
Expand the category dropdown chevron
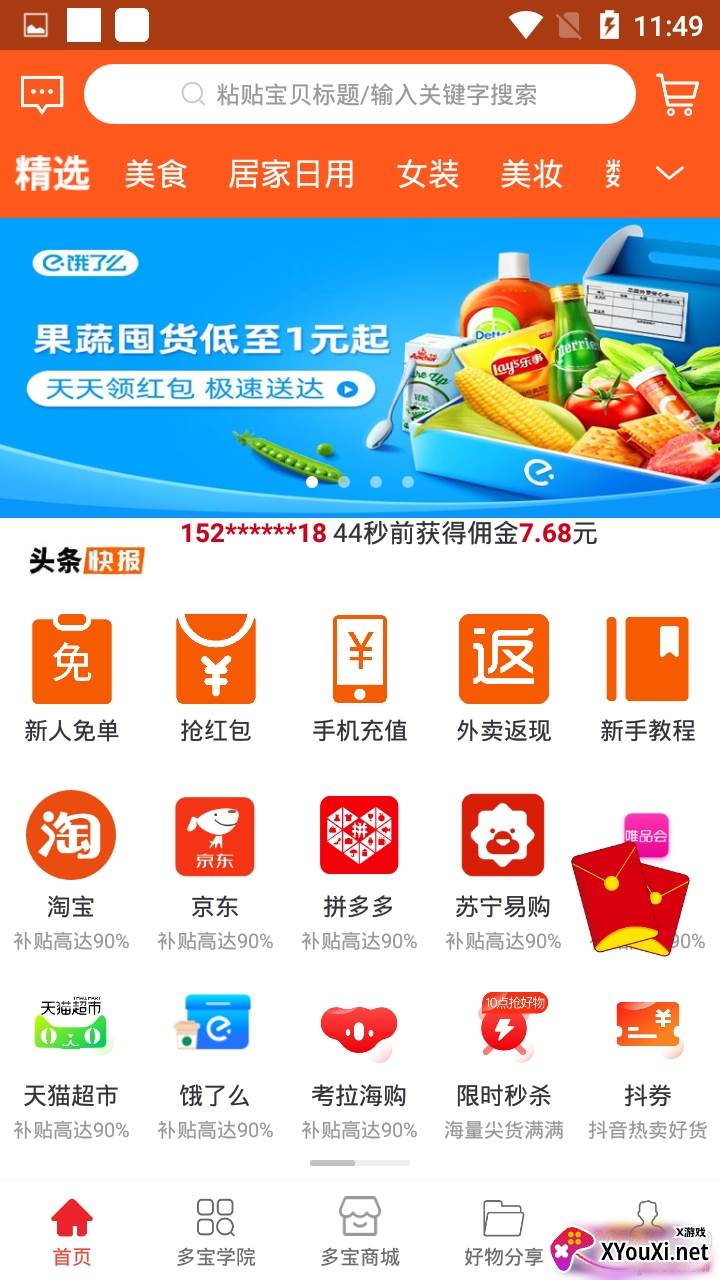[669, 173]
